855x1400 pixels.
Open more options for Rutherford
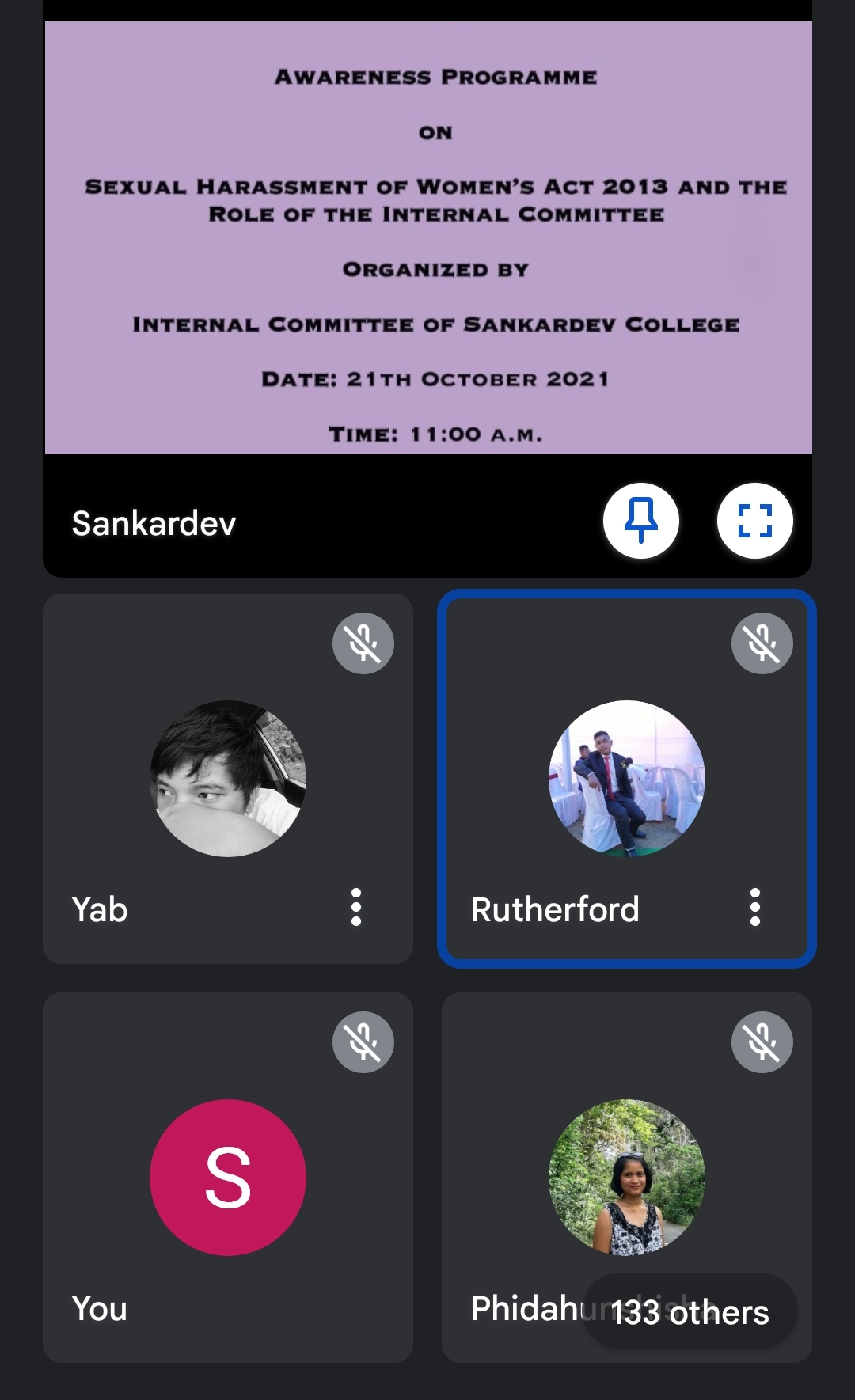755,907
